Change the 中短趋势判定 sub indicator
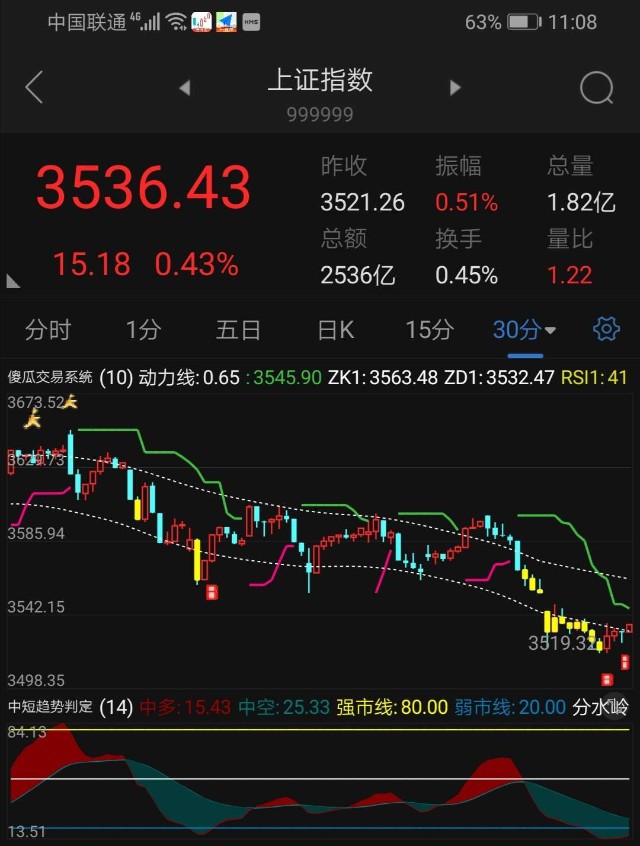The width and height of the screenshot is (640, 846). (x=50, y=707)
